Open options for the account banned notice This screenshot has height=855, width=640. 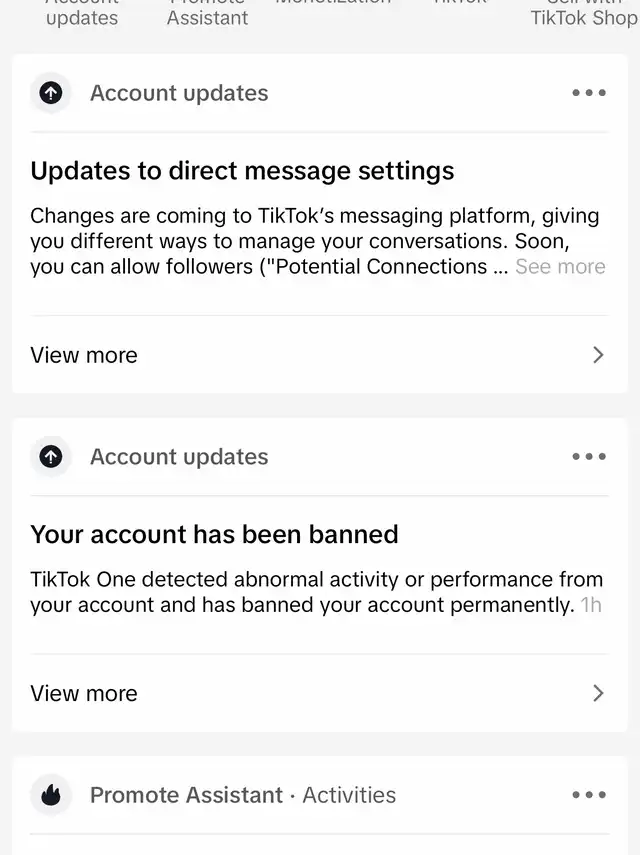(x=589, y=456)
